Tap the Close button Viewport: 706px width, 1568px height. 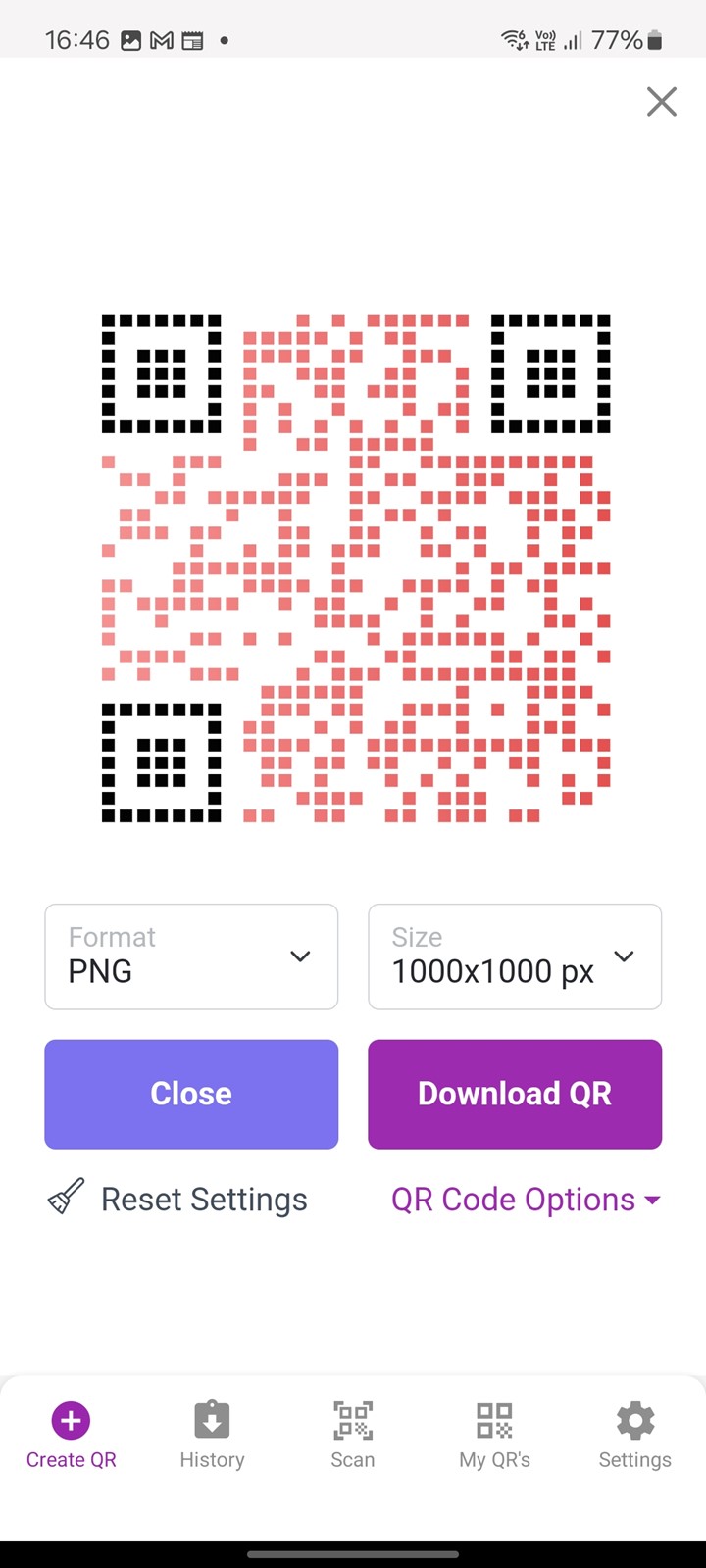(191, 1094)
